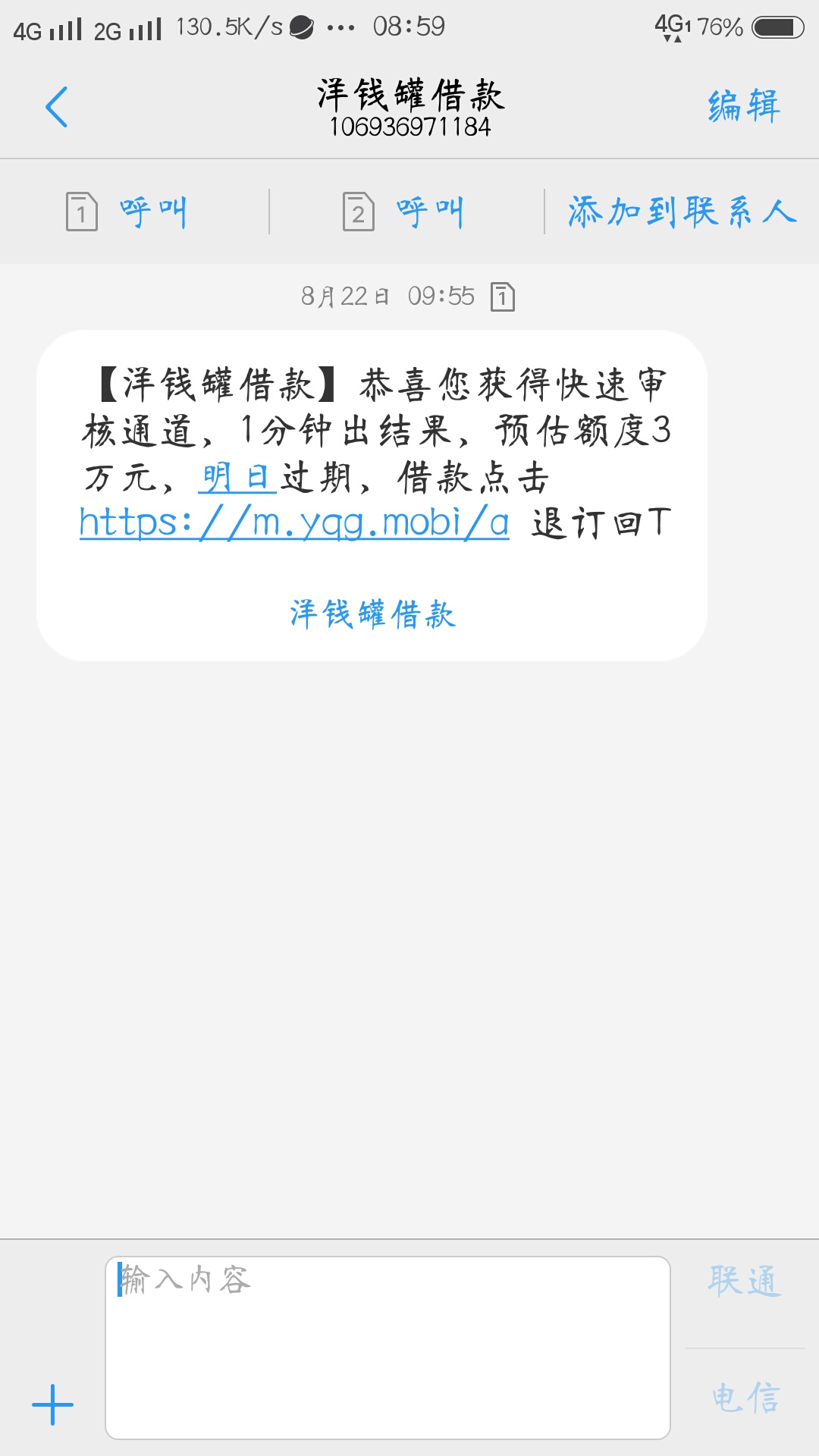Send via the 联通 SIM button

744,1281
